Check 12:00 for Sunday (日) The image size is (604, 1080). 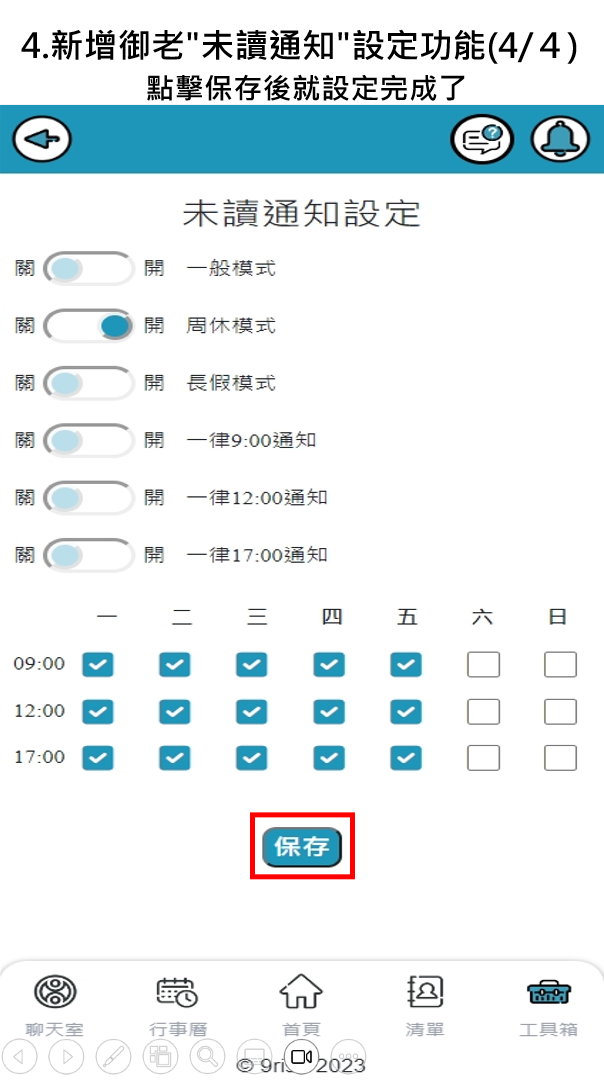[560, 711]
